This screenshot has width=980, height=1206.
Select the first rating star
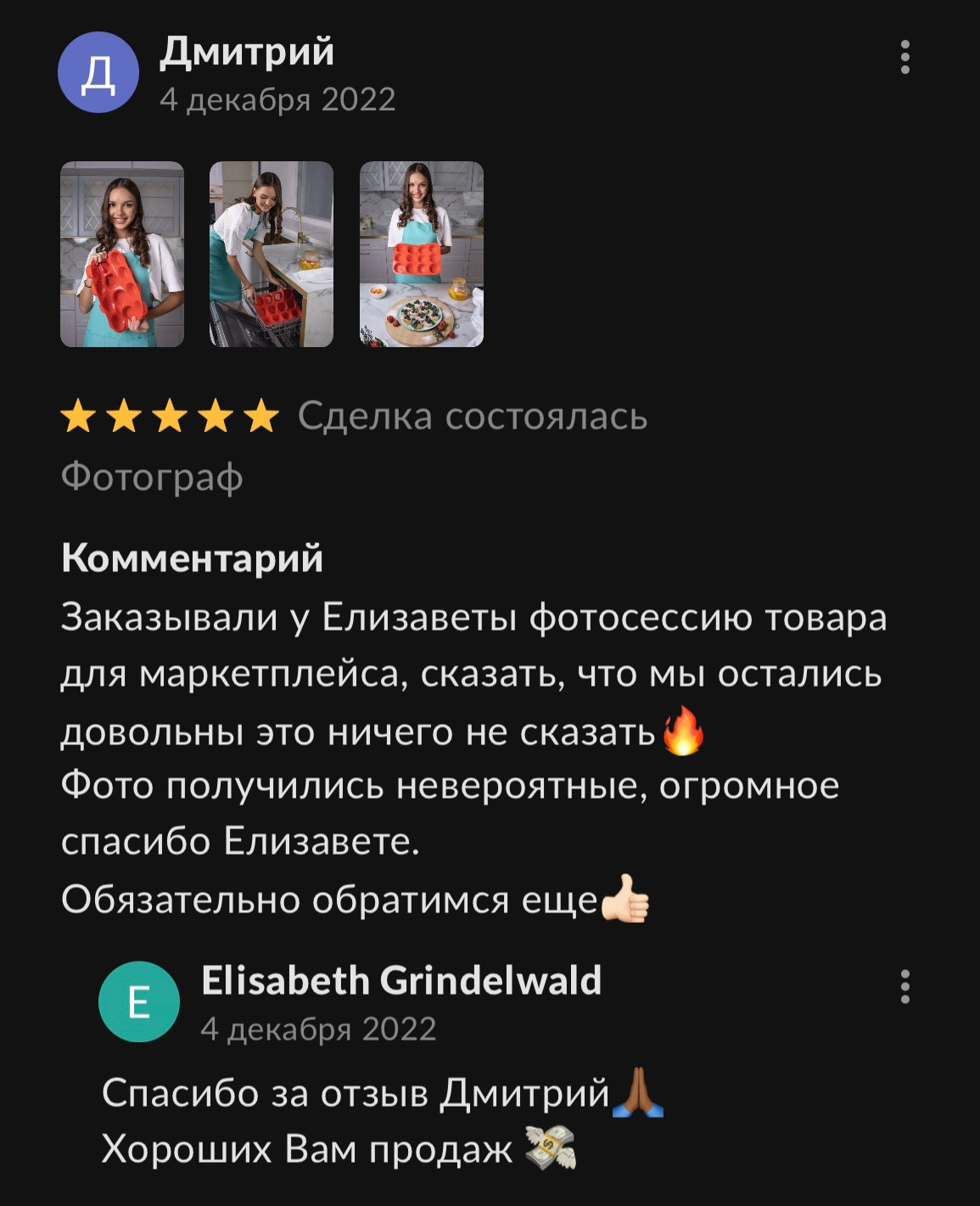point(77,416)
